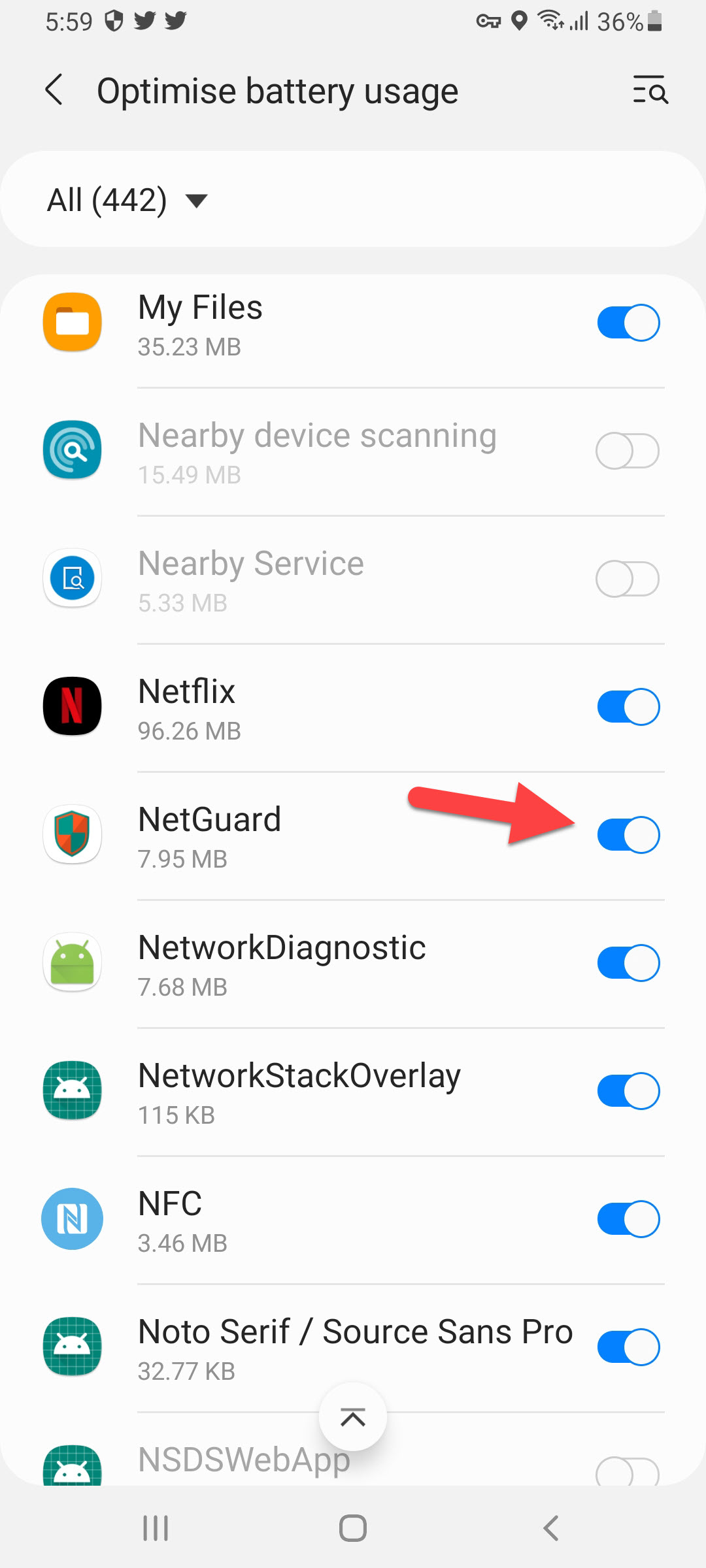Jump to top of the list
This screenshot has width=706, height=1568.
coord(352,1418)
